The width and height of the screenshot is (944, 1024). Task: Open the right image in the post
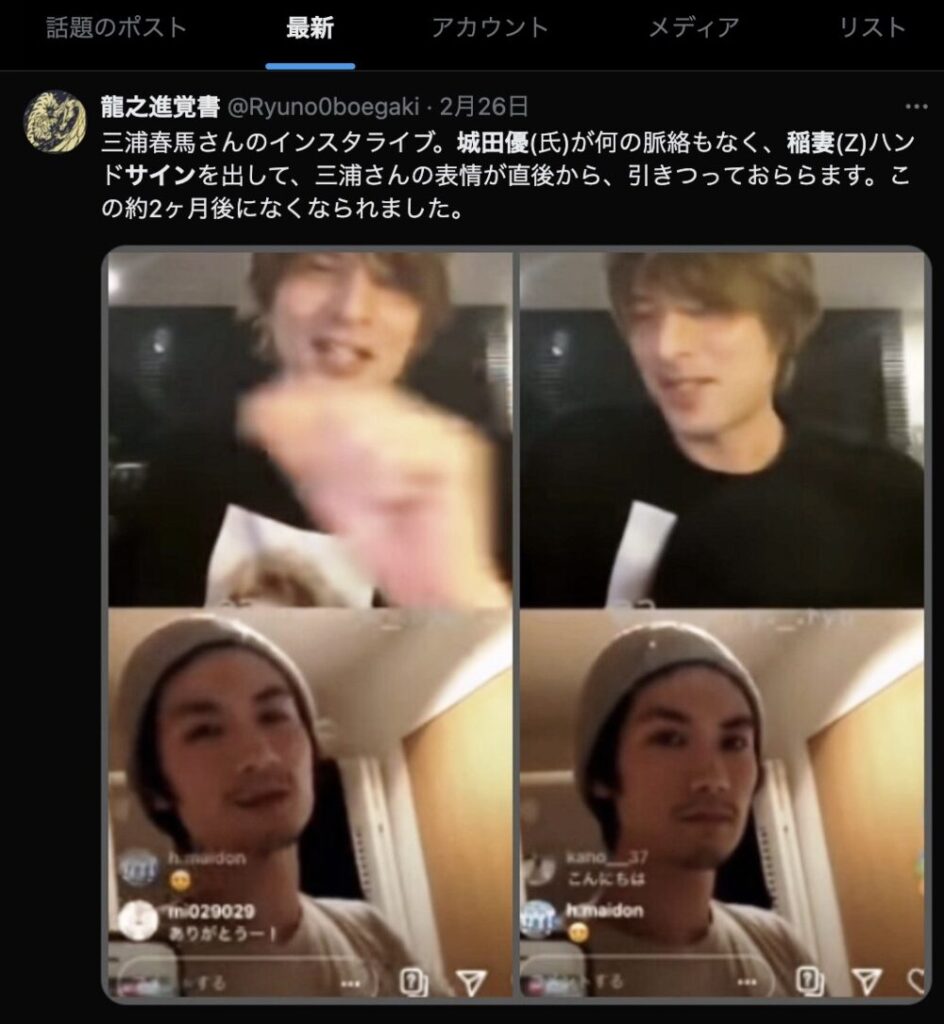[722, 620]
